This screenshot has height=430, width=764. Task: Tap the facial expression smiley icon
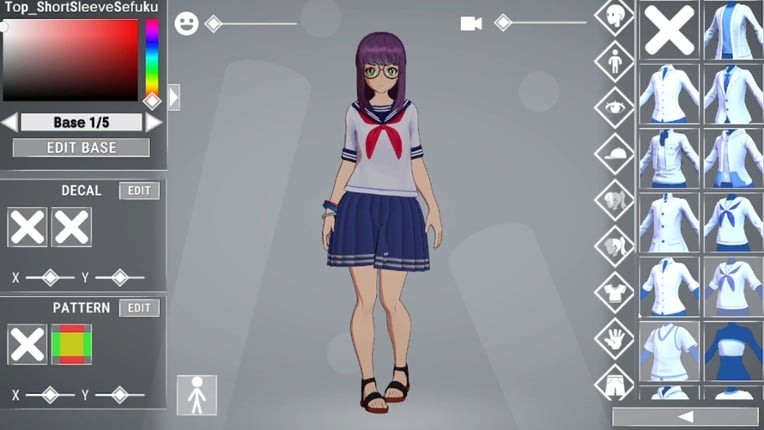pyautogui.click(x=186, y=23)
